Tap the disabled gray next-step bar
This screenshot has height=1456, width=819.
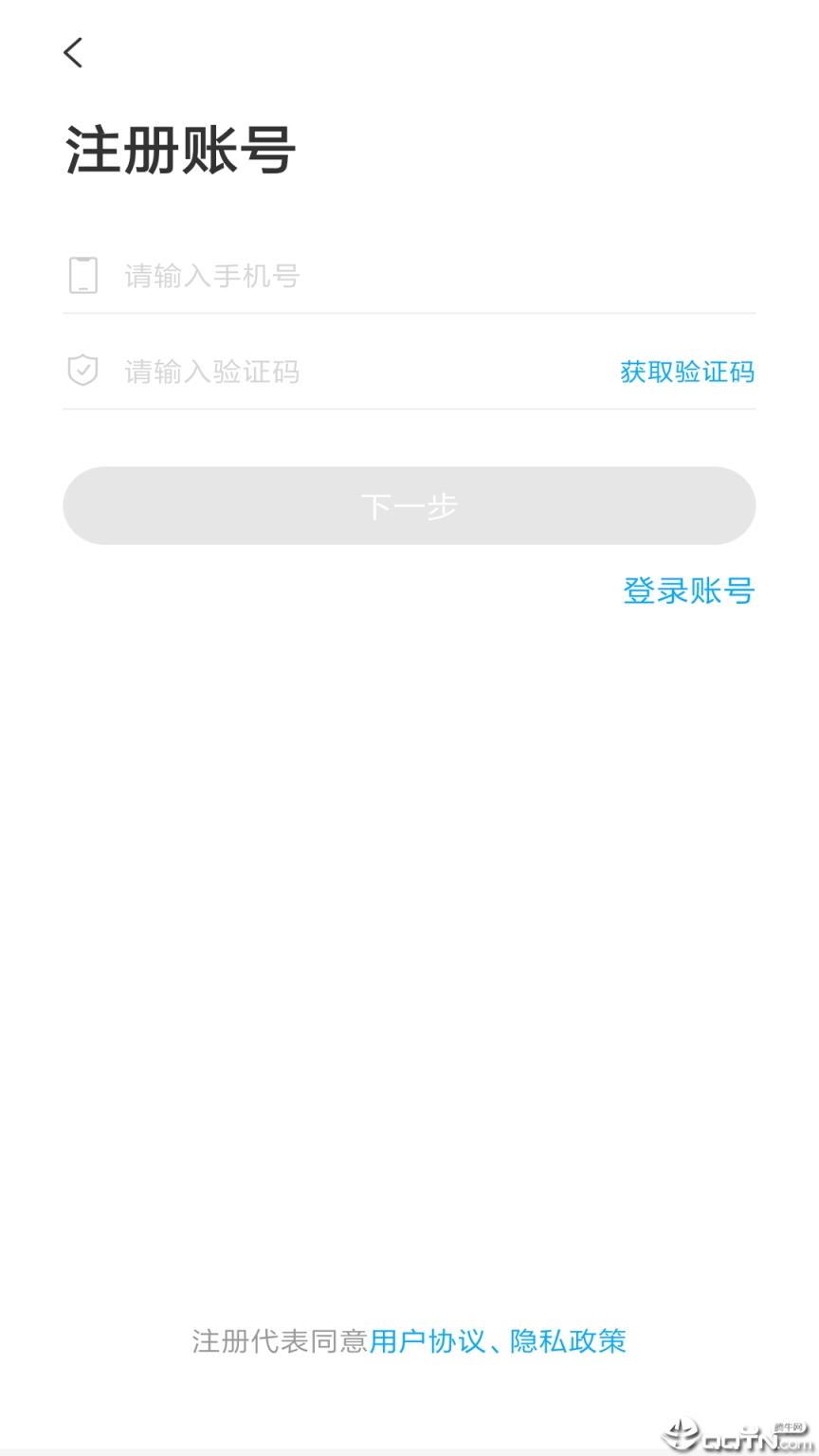[x=409, y=505]
